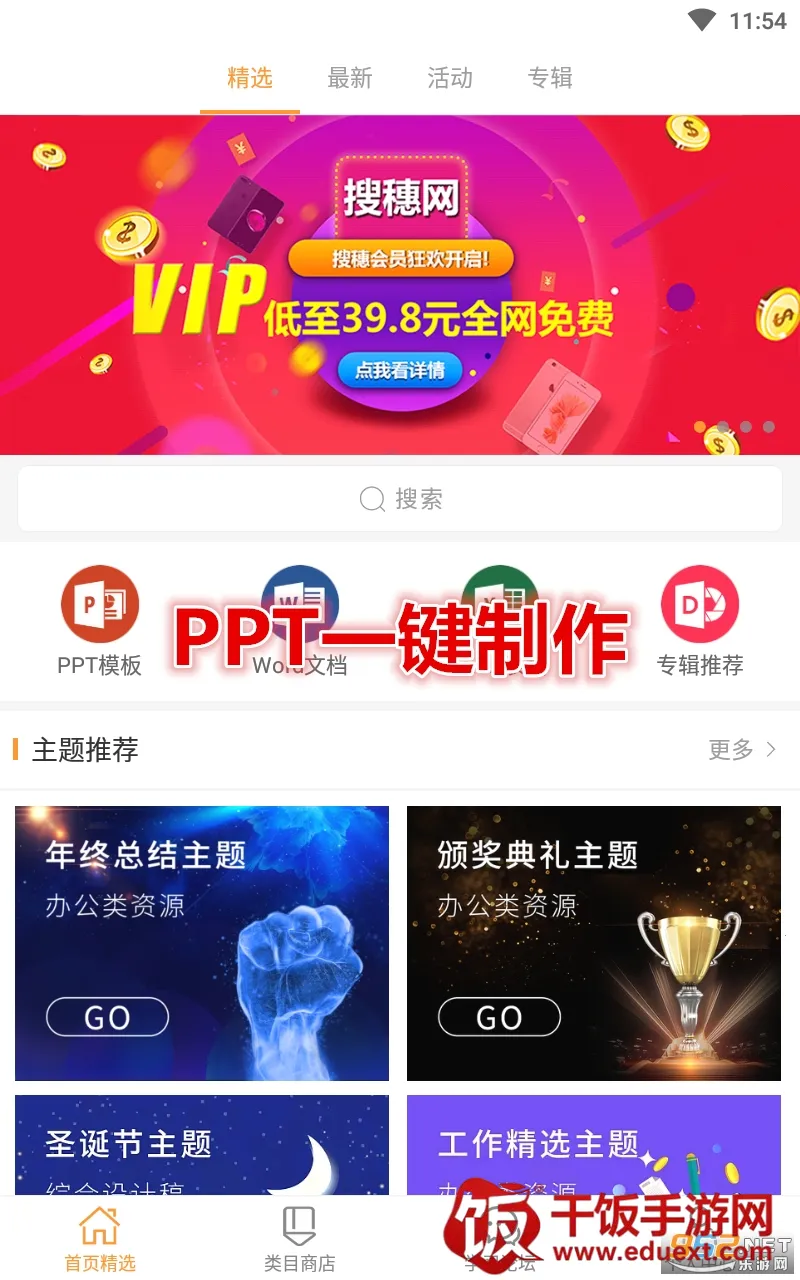Go to 首页精选 in bottom navigation

[x=100, y=1238]
